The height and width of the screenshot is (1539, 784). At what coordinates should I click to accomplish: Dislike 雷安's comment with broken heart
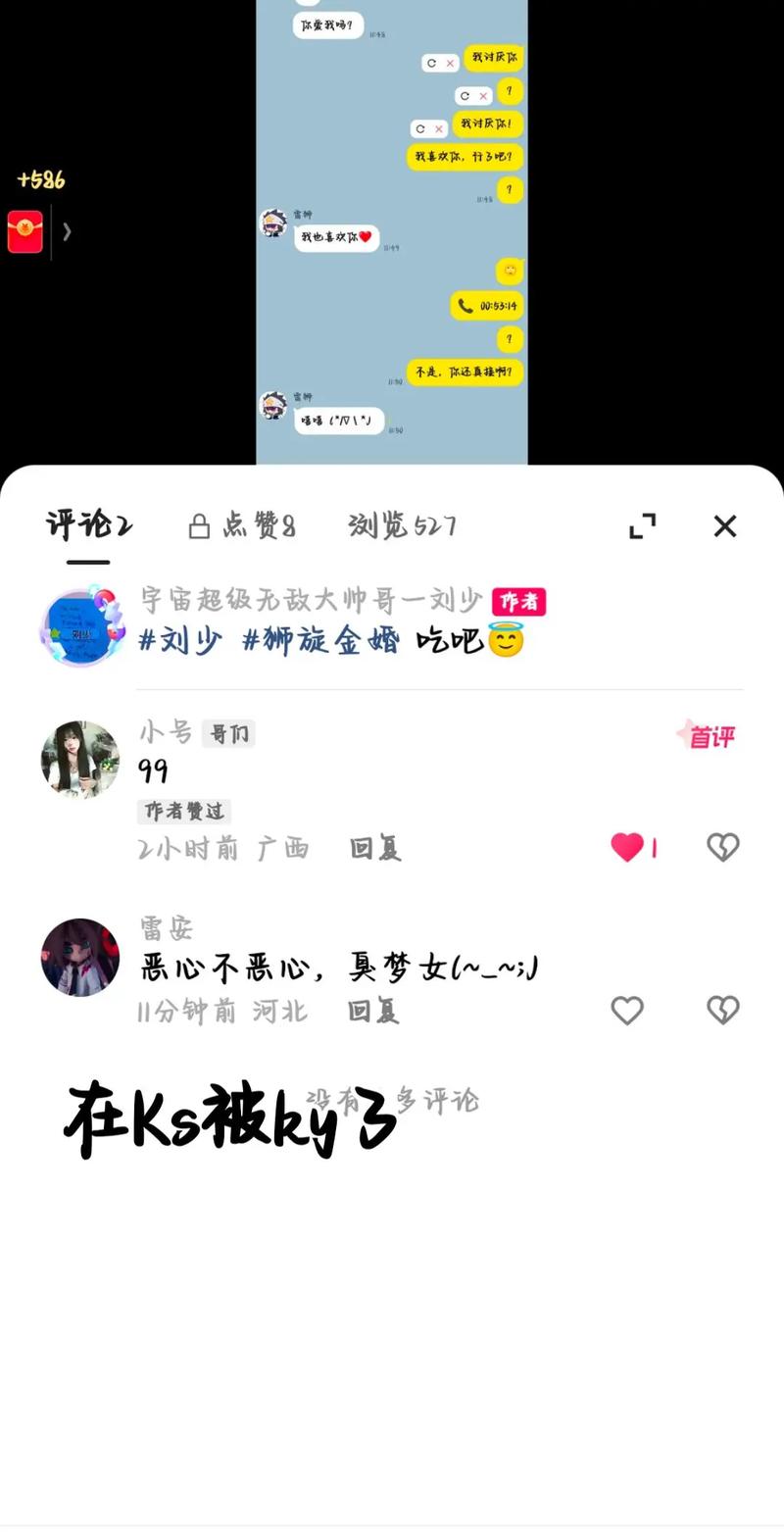click(x=723, y=1011)
